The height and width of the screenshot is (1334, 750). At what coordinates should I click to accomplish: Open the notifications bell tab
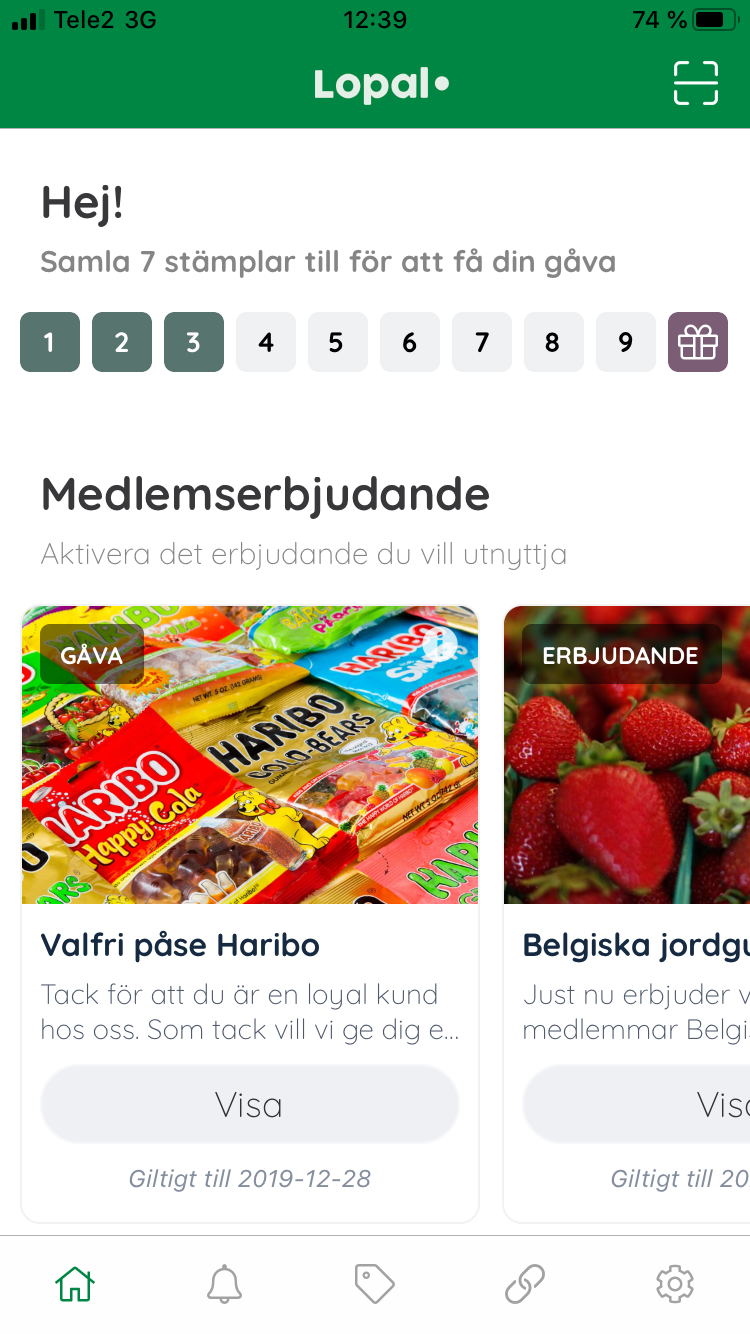[225, 1283]
